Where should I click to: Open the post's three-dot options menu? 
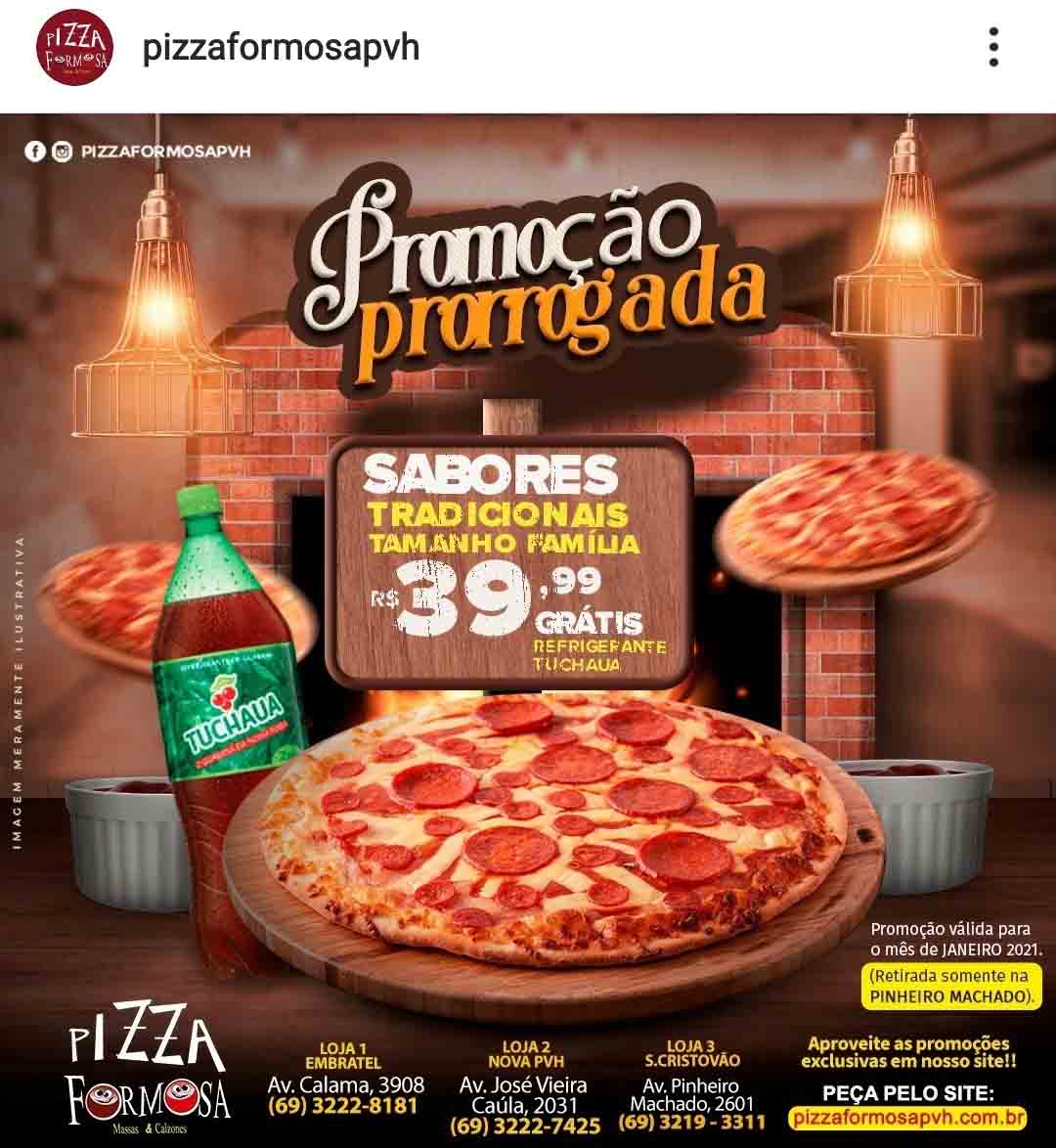click(x=993, y=48)
